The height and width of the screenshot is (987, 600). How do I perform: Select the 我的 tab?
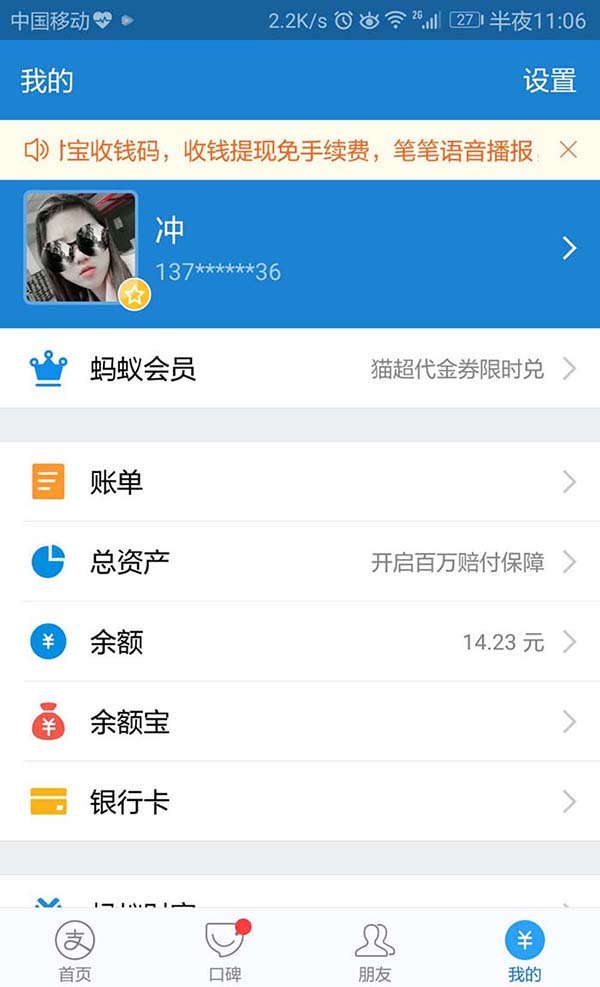(525, 951)
